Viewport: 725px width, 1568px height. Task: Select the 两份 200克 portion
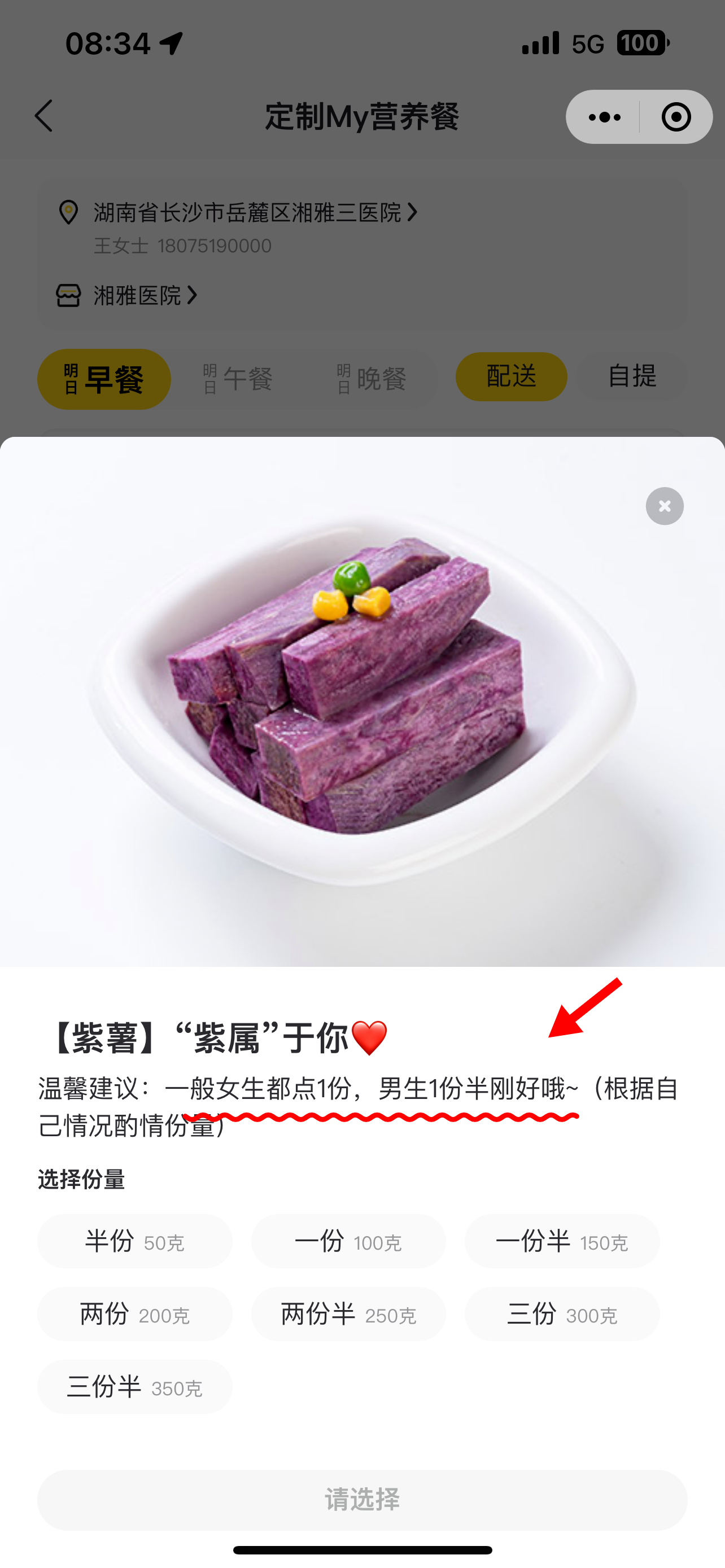click(x=134, y=1314)
